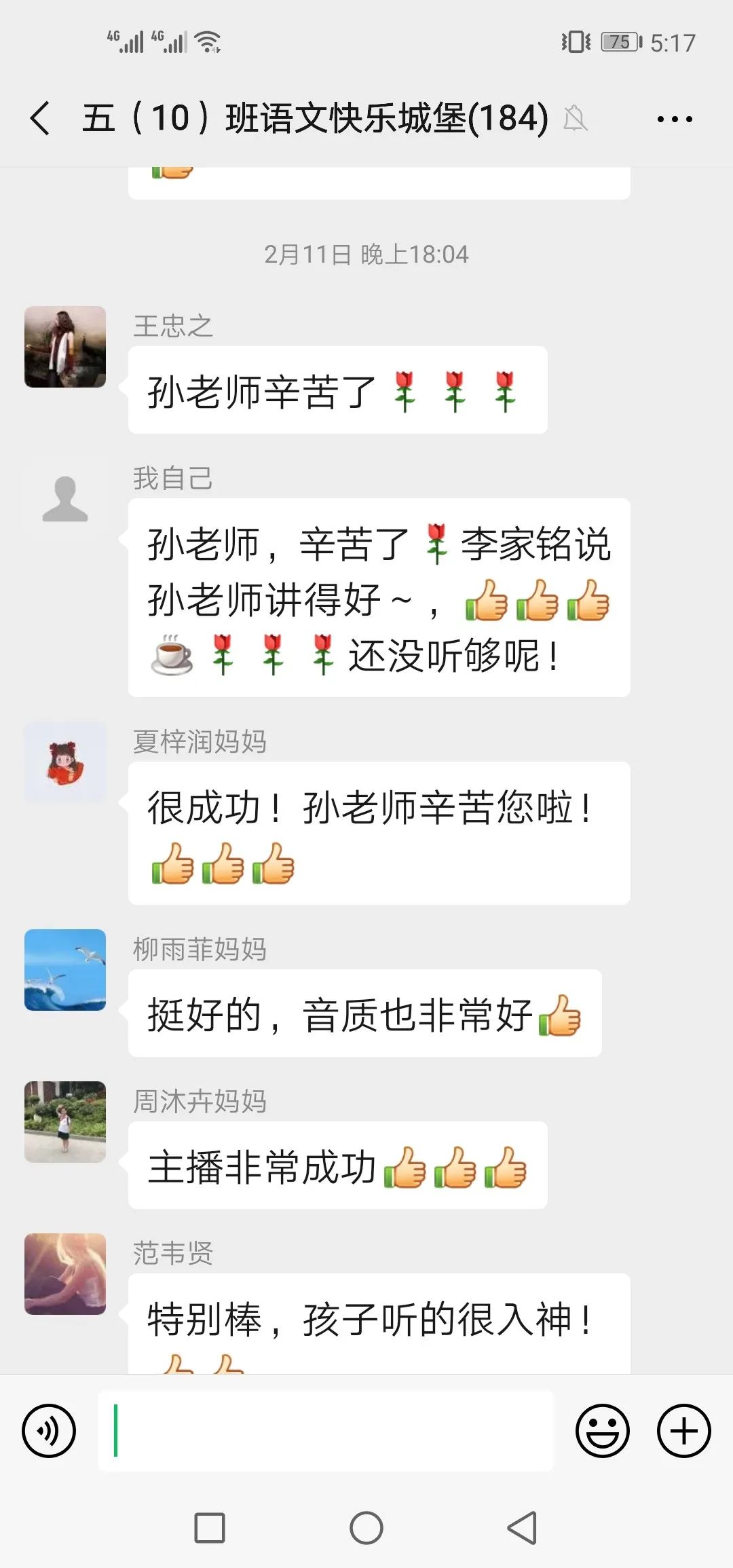
Task: Open 柳雨菲妈妈's profile avatar
Action: tap(64, 971)
